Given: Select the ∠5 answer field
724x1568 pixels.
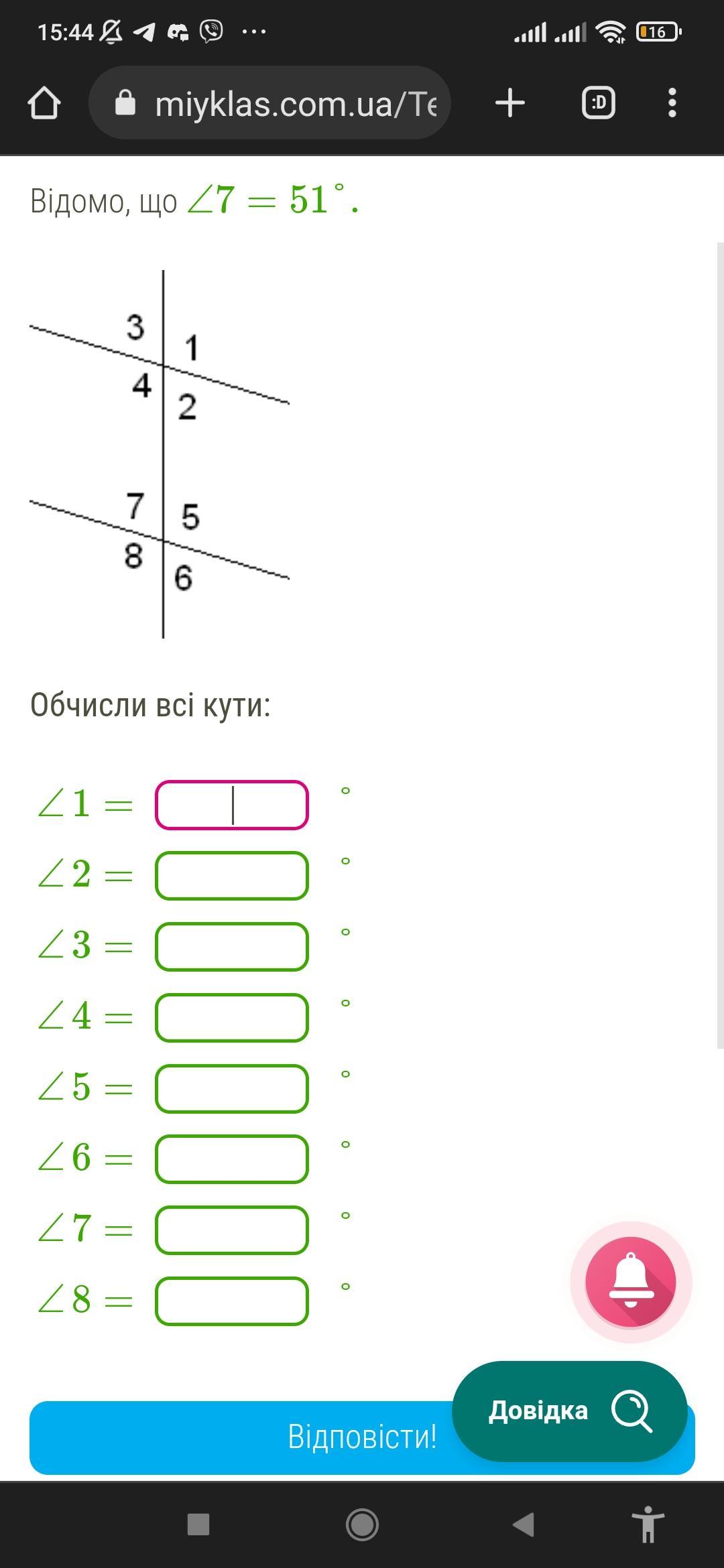Looking at the screenshot, I should click(232, 1089).
